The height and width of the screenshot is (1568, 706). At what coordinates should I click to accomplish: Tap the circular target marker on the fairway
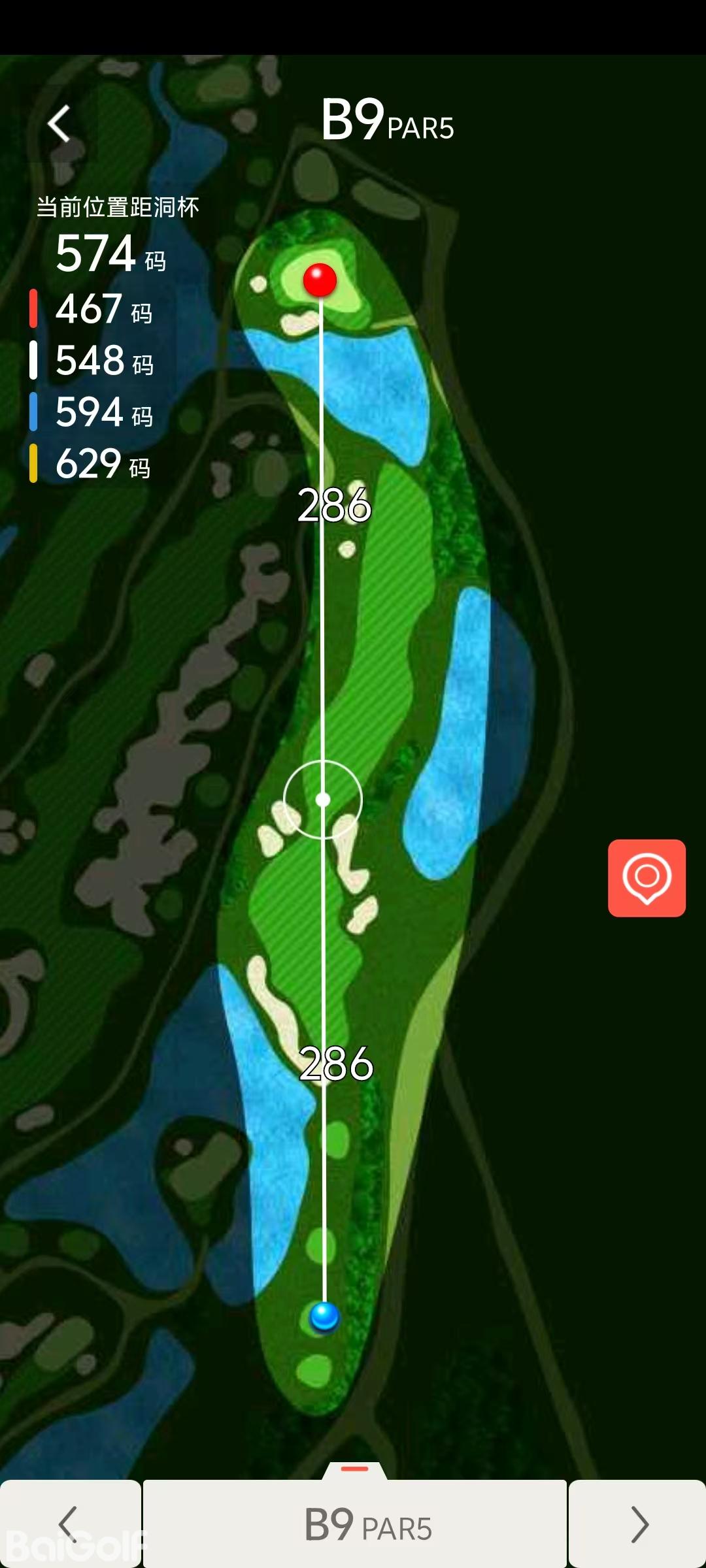click(x=323, y=799)
